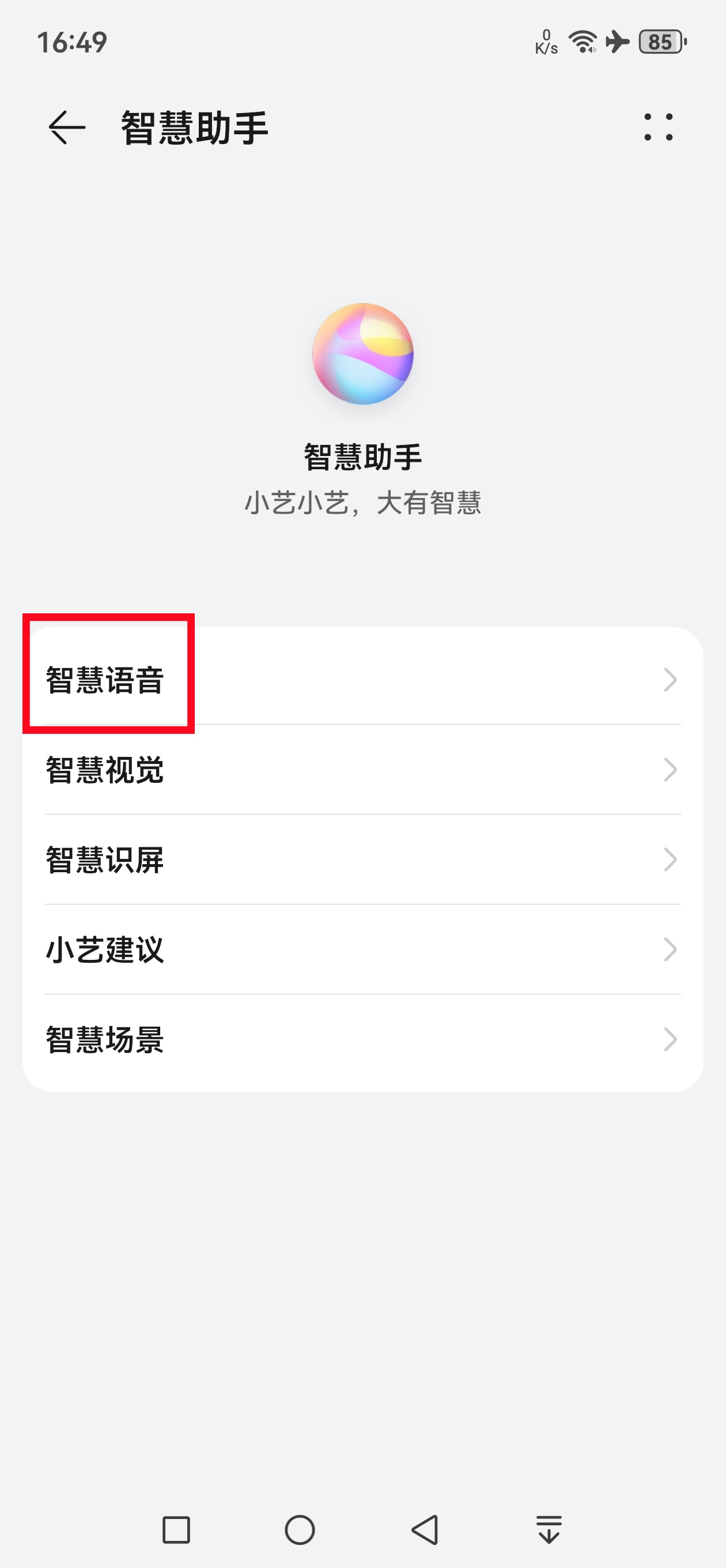Viewport: 726px width, 1568px height.
Task: Open 智慧语音 settings
Action: (x=362, y=679)
